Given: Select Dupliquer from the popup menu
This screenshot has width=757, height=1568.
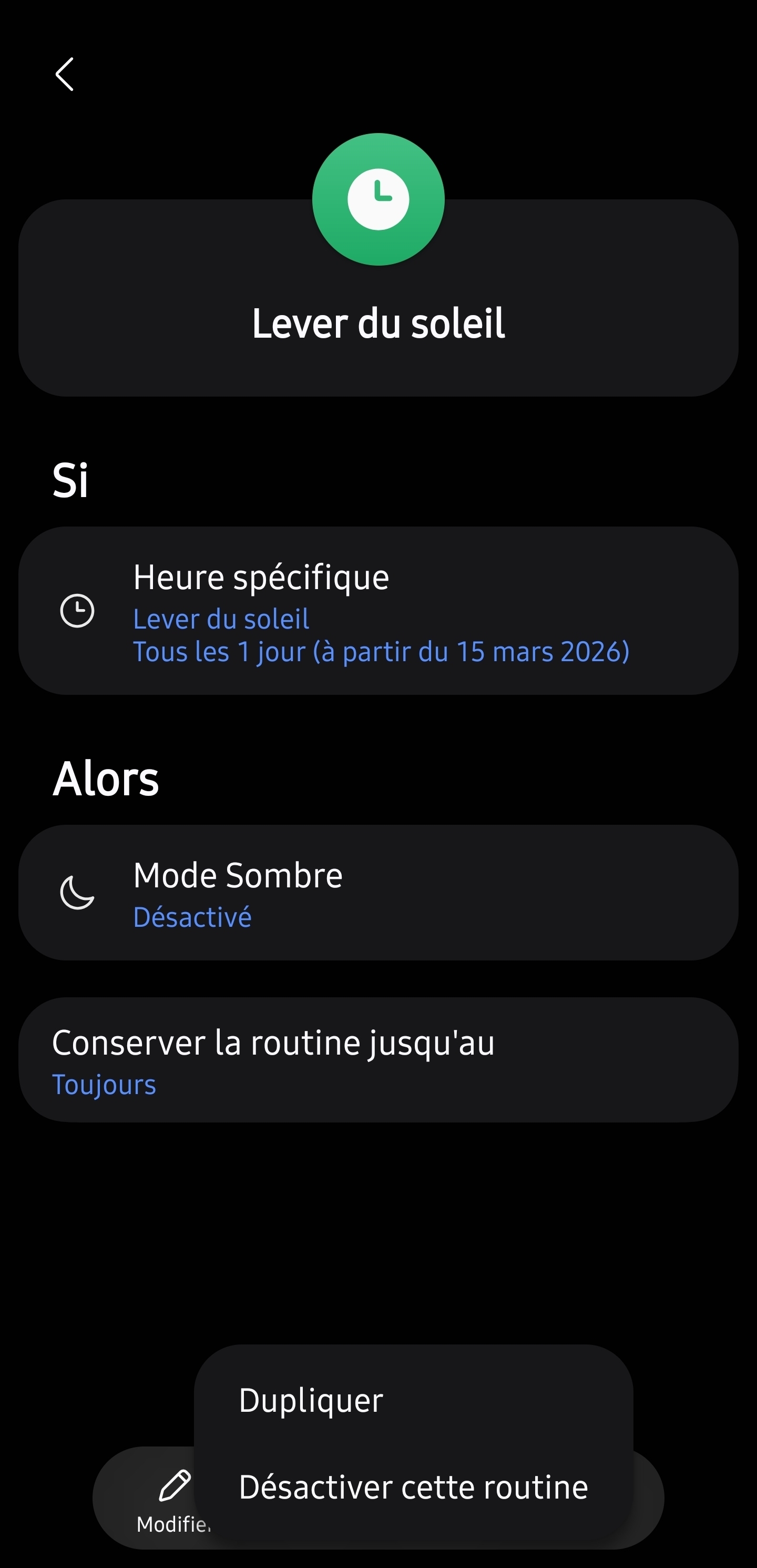Looking at the screenshot, I should point(311,1400).
